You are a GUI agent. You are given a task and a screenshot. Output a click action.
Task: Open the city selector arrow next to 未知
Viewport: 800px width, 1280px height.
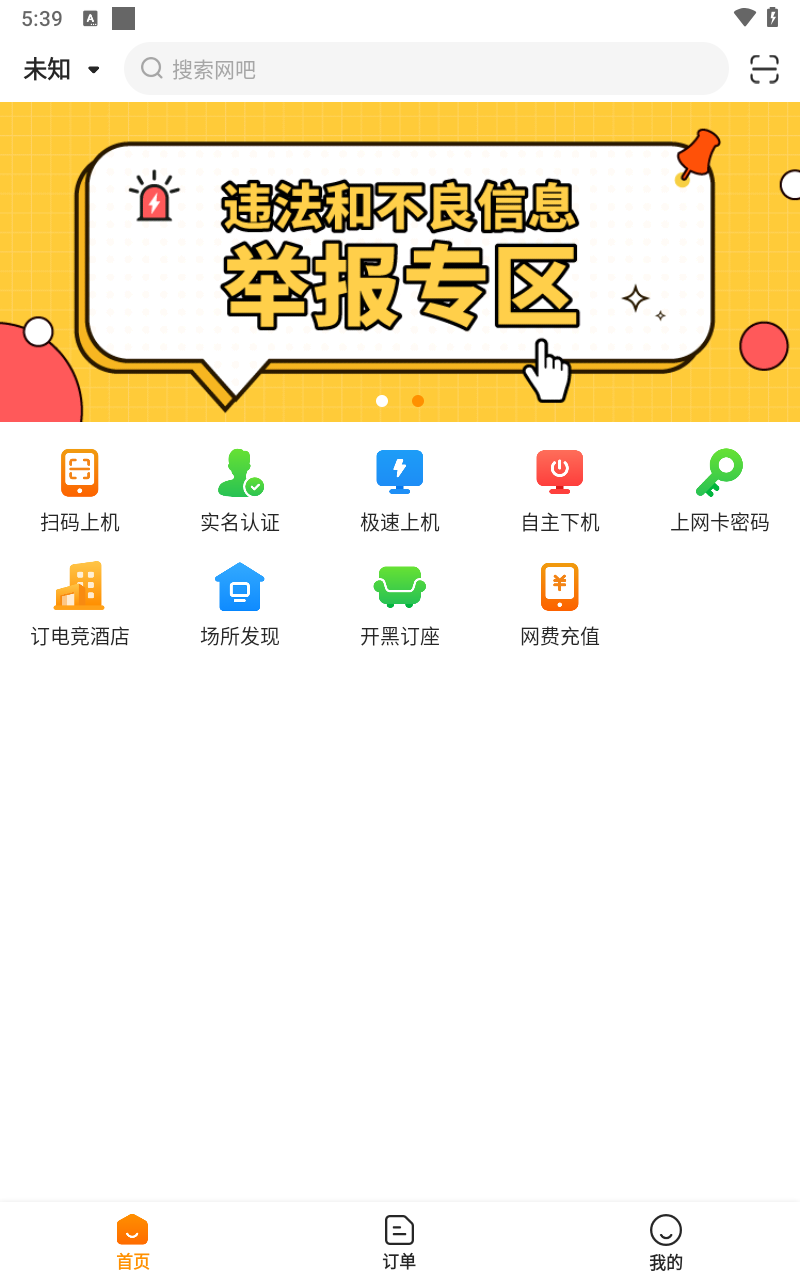tap(93, 70)
